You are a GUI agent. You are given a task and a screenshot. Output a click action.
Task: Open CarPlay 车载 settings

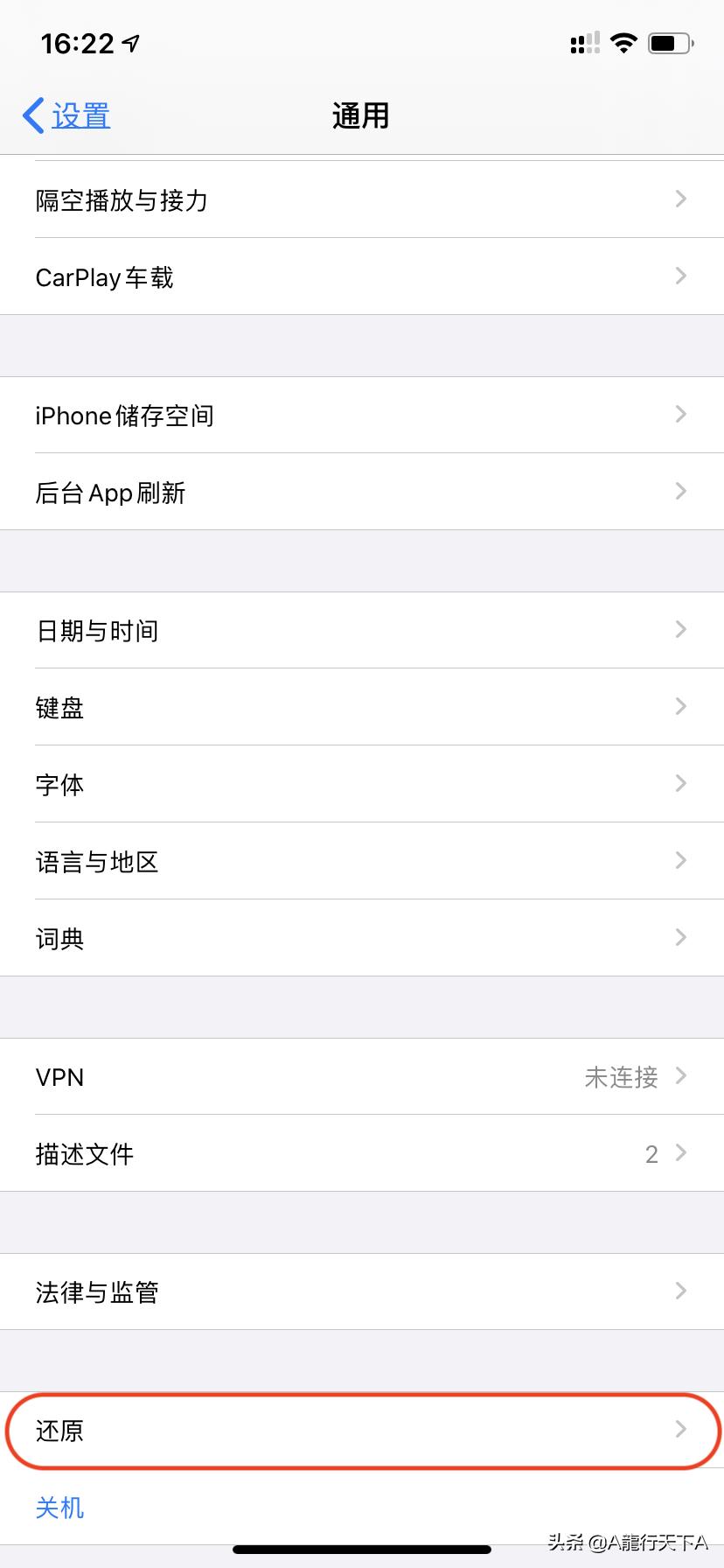click(x=362, y=277)
